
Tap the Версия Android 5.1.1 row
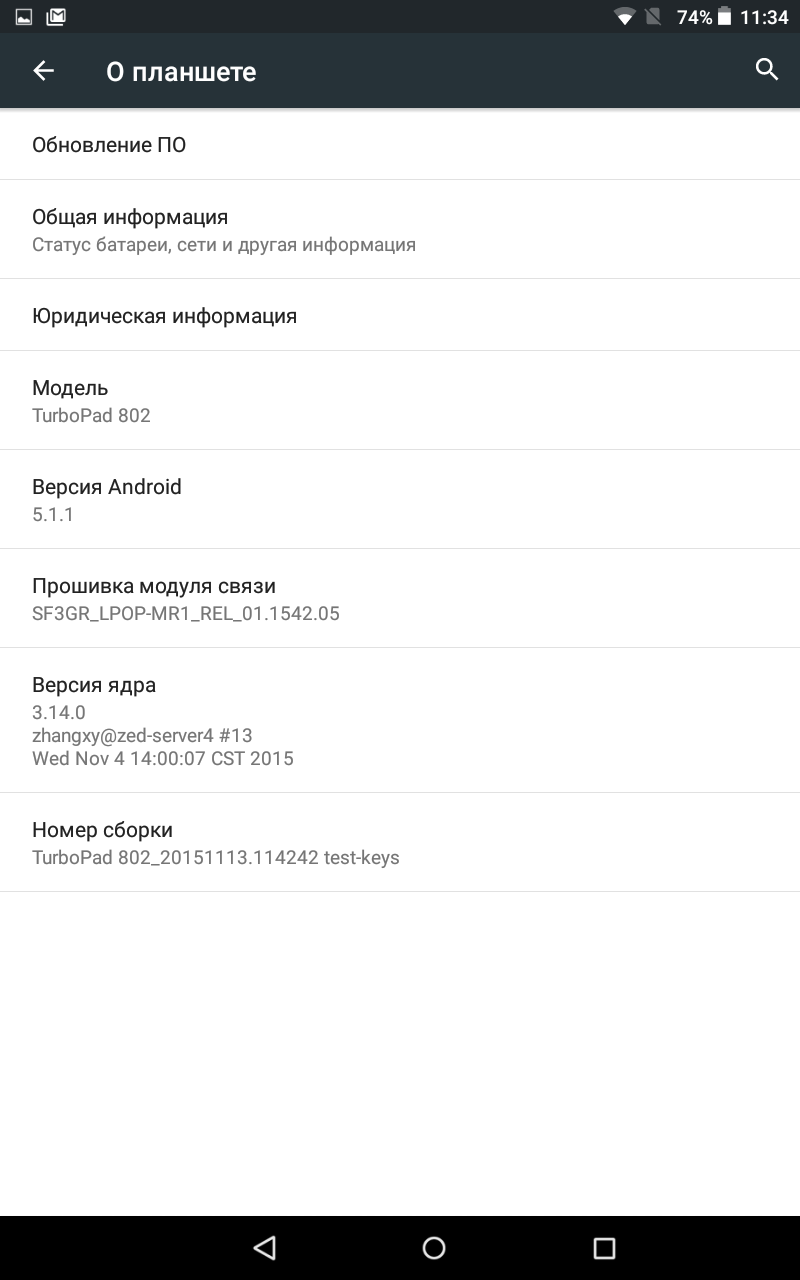point(400,499)
